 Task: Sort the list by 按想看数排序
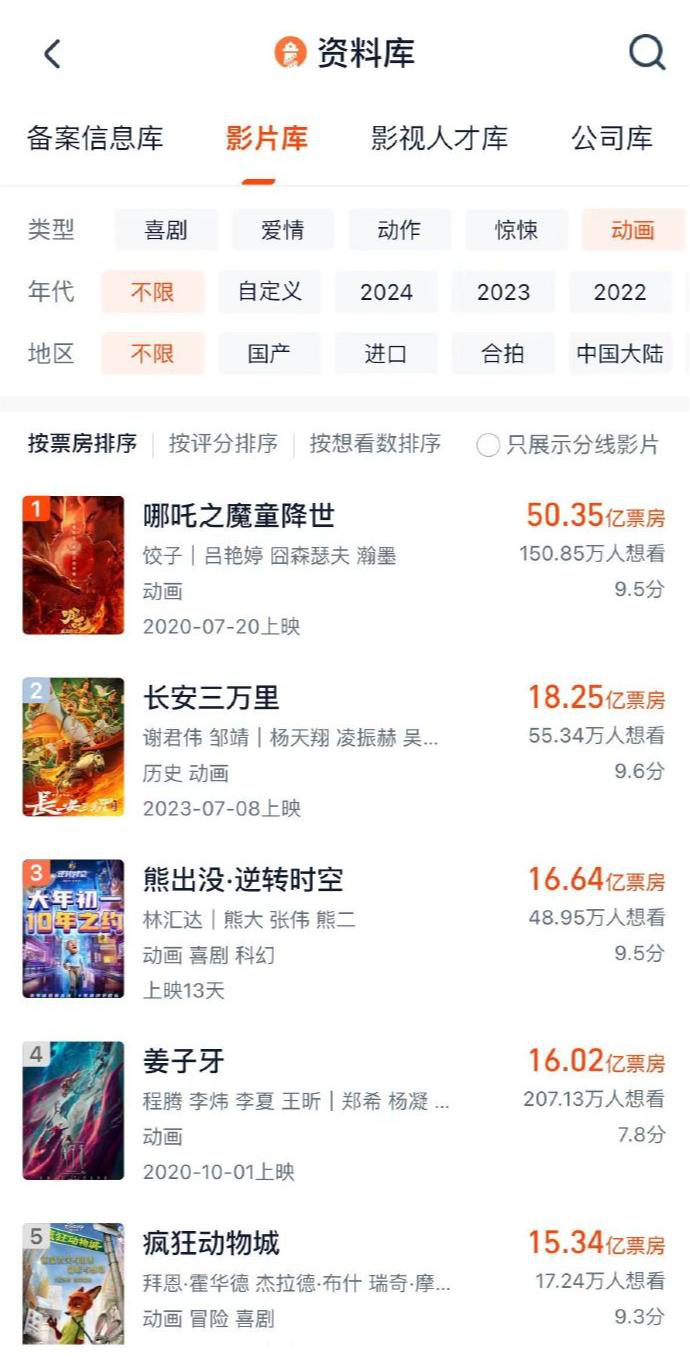(375, 444)
